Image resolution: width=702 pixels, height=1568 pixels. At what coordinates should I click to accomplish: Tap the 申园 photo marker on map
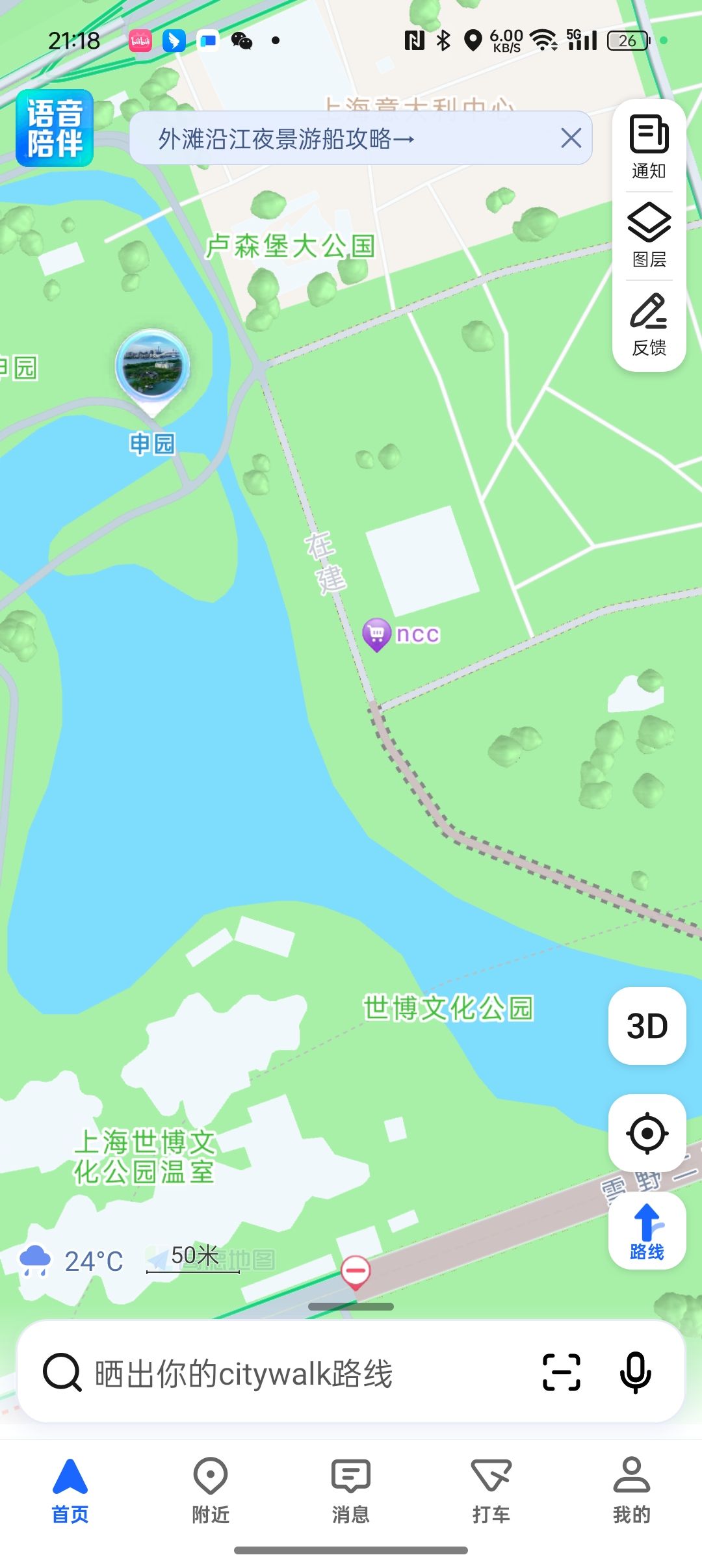153,367
